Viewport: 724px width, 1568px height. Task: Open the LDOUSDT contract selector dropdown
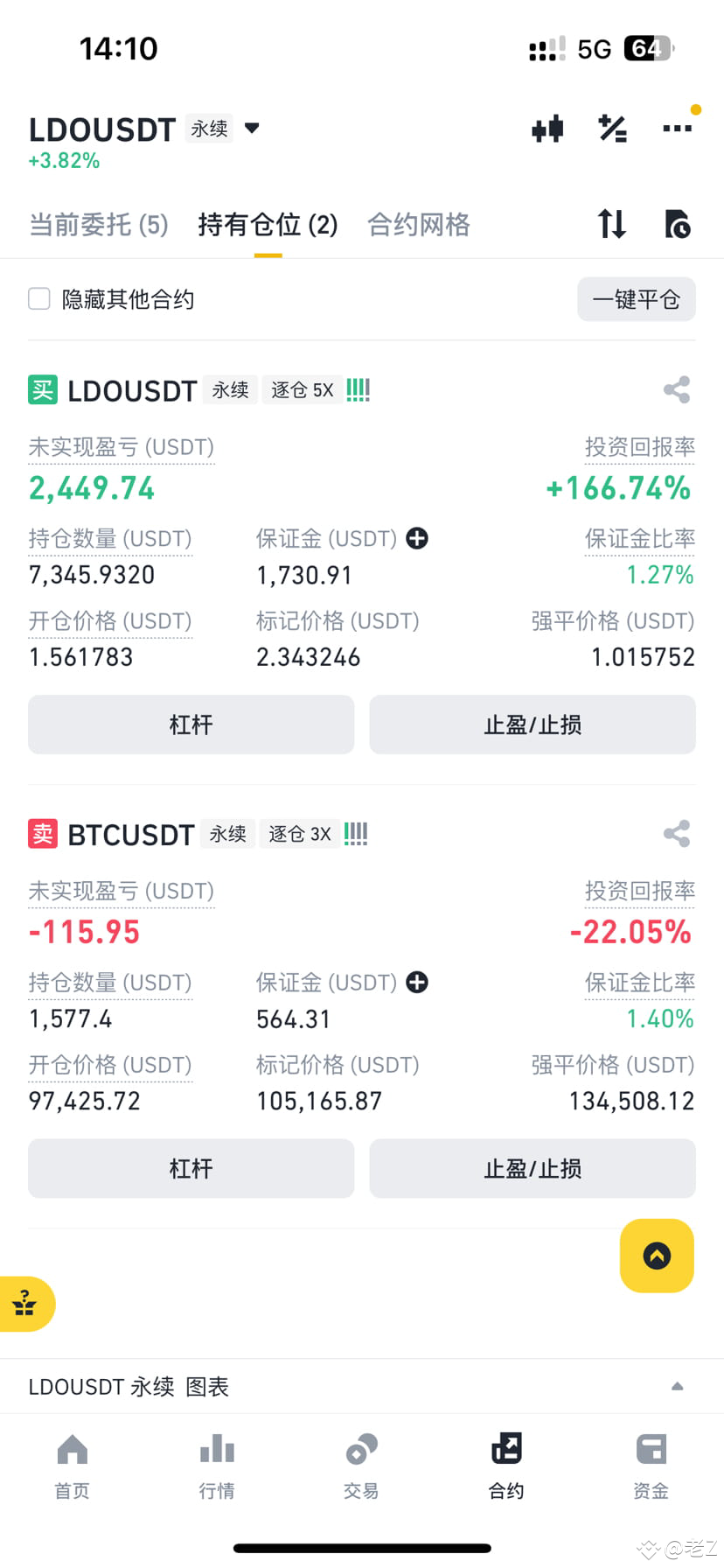[251, 129]
